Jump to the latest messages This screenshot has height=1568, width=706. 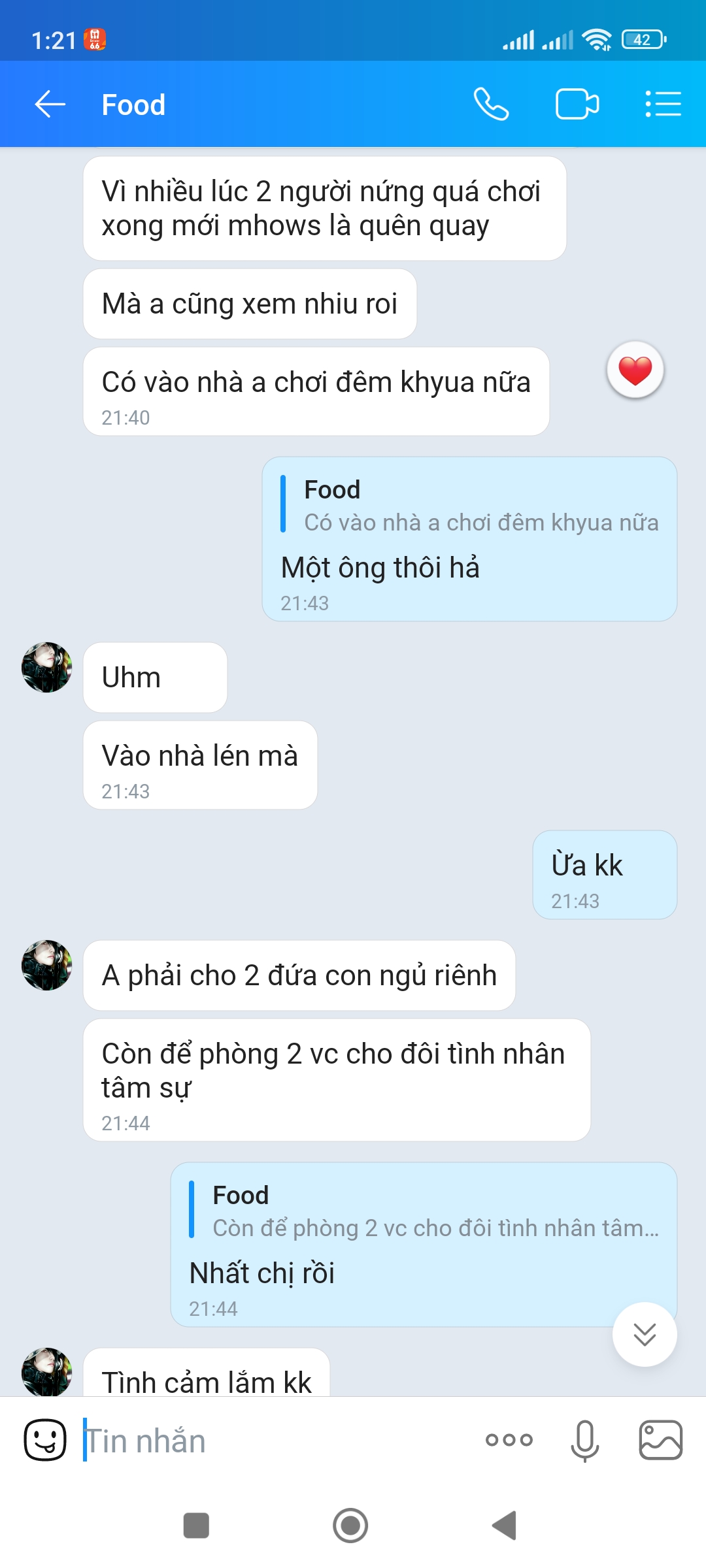coord(645,1334)
